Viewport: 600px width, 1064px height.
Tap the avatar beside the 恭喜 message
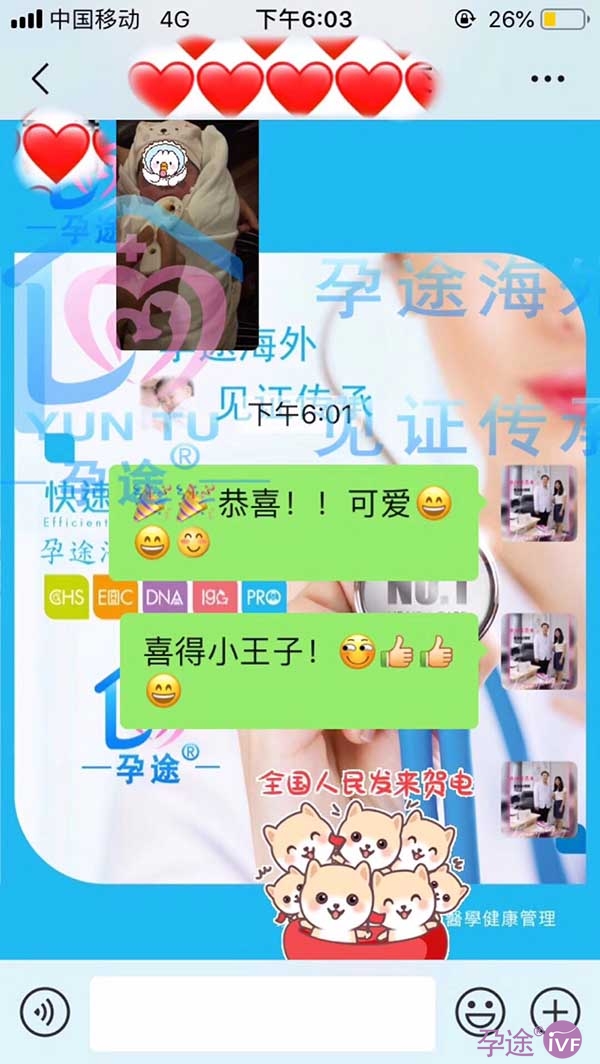pyautogui.click(x=540, y=503)
